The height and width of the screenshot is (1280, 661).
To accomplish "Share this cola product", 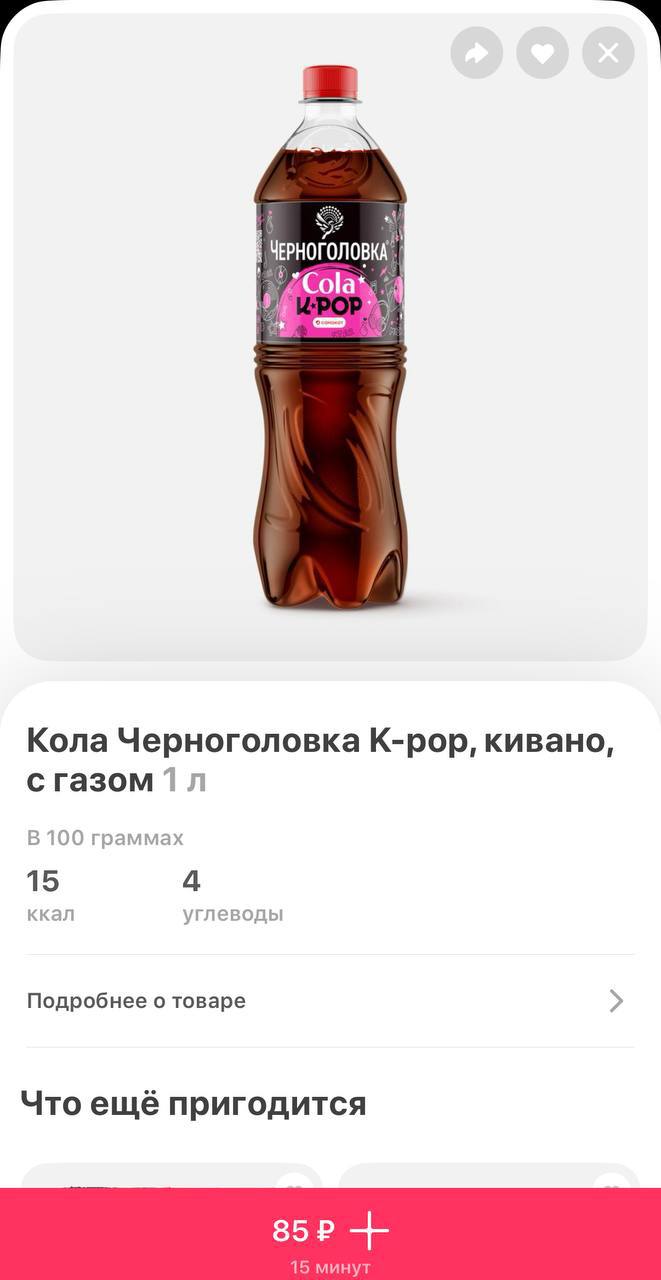I will click(477, 53).
